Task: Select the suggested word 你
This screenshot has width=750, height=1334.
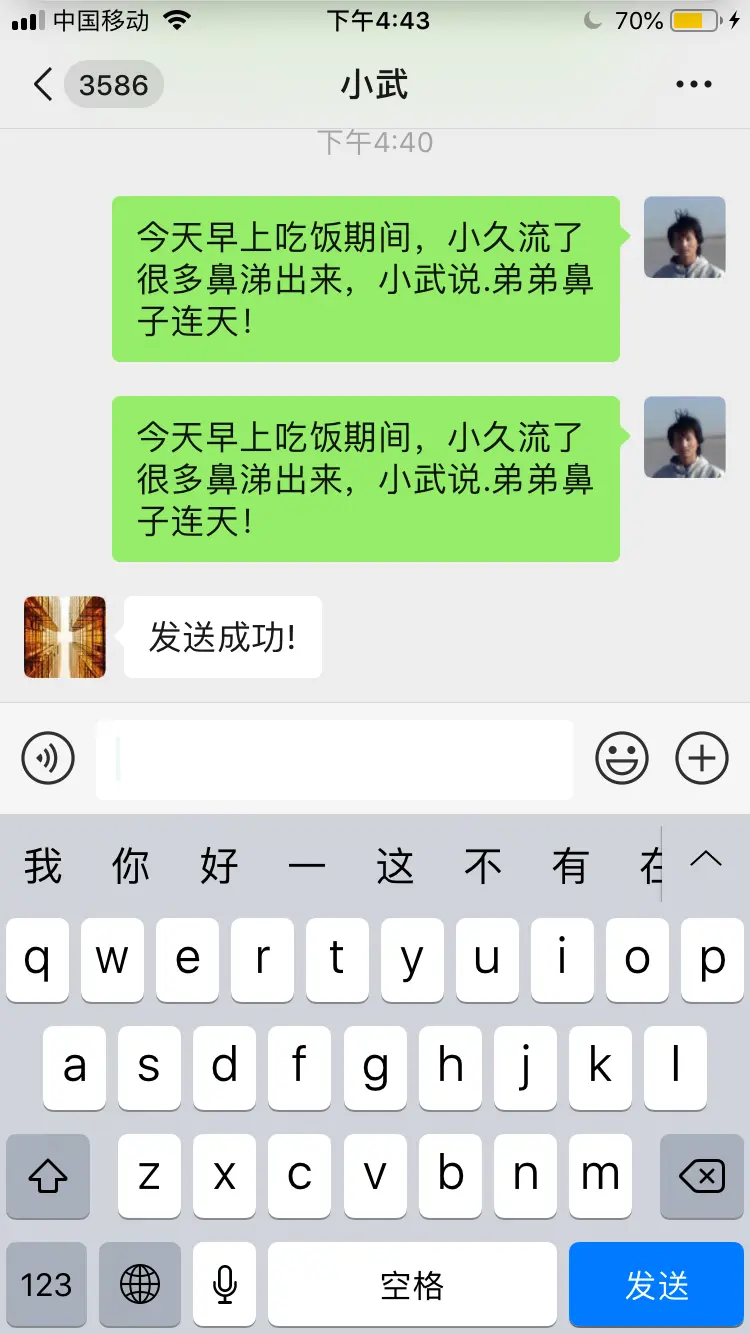Action: tap(131, 866)
